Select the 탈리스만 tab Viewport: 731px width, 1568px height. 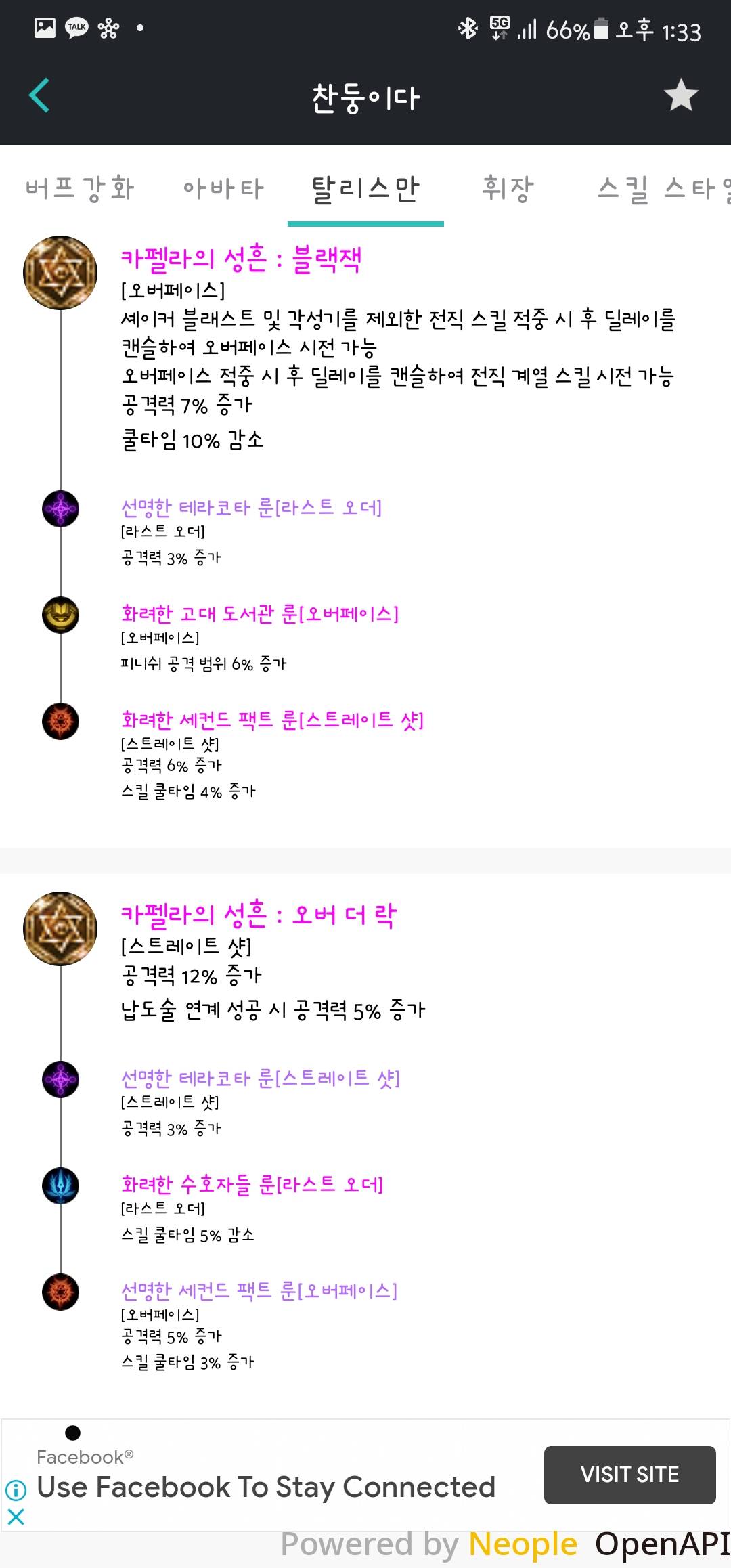point(365,188)
